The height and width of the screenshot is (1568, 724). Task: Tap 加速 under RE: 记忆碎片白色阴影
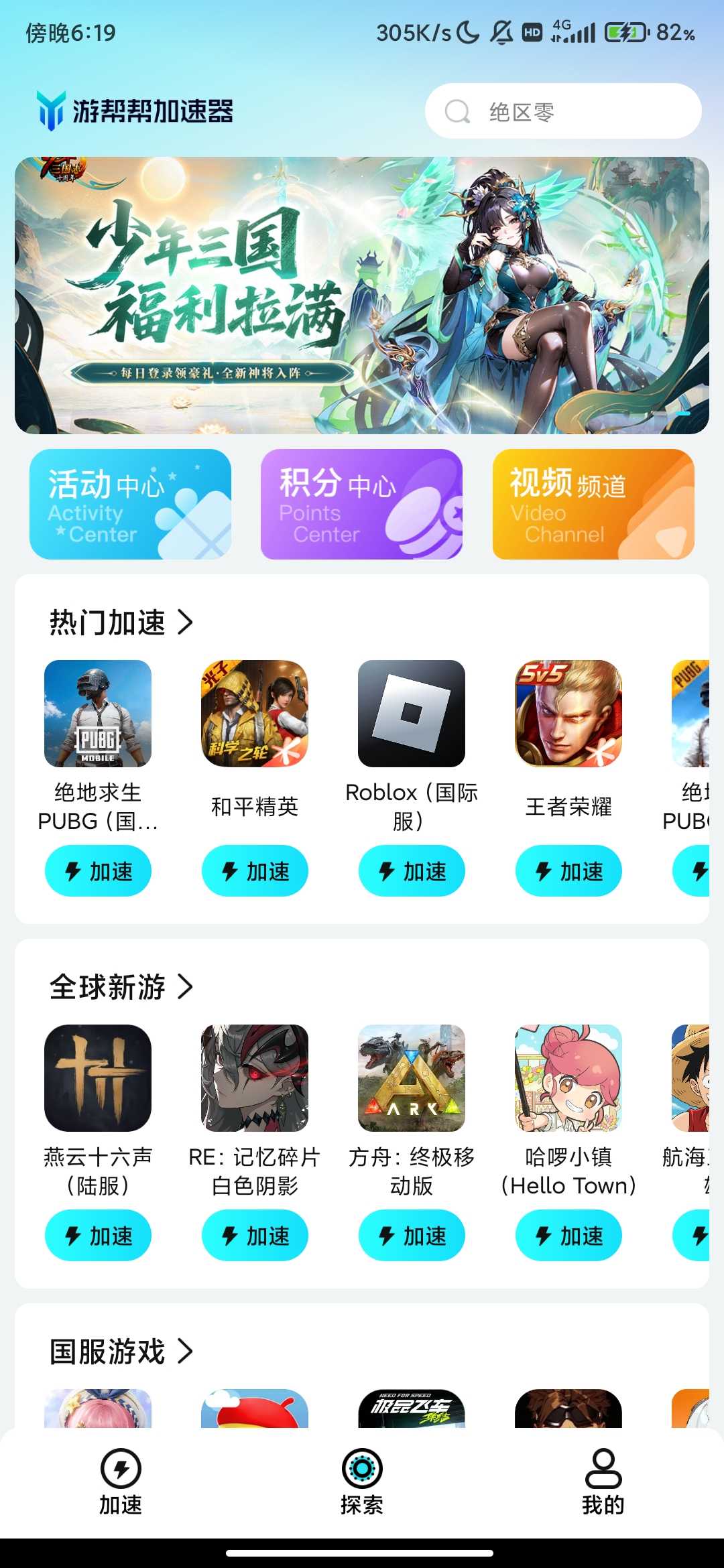point(255,1236)
